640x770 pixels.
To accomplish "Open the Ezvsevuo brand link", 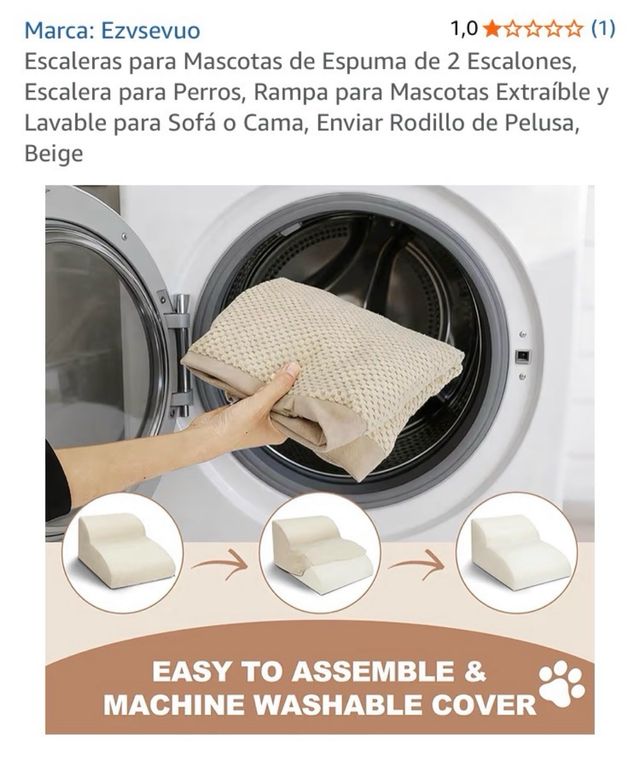I will click(x=112, y=30).
